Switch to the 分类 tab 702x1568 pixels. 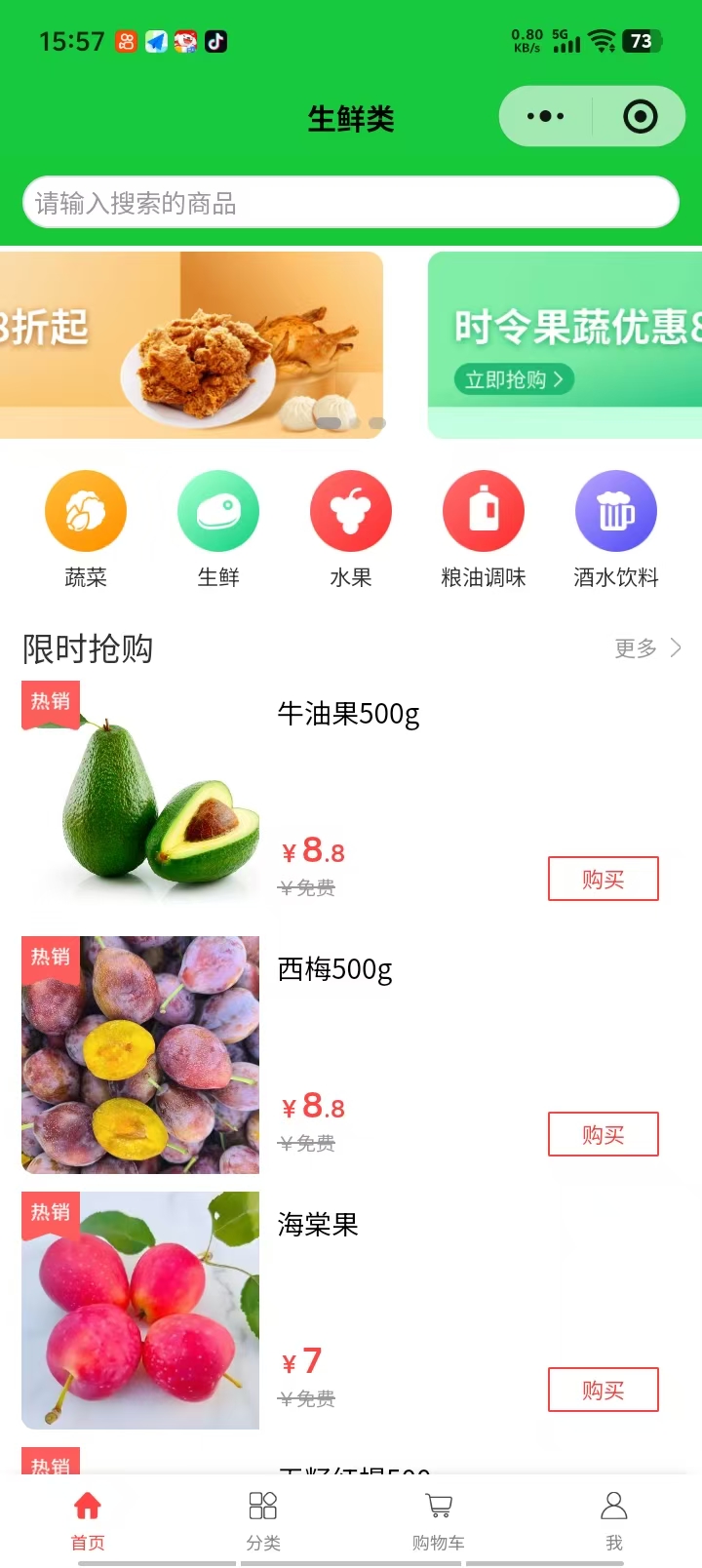(x=263, y=1519)
